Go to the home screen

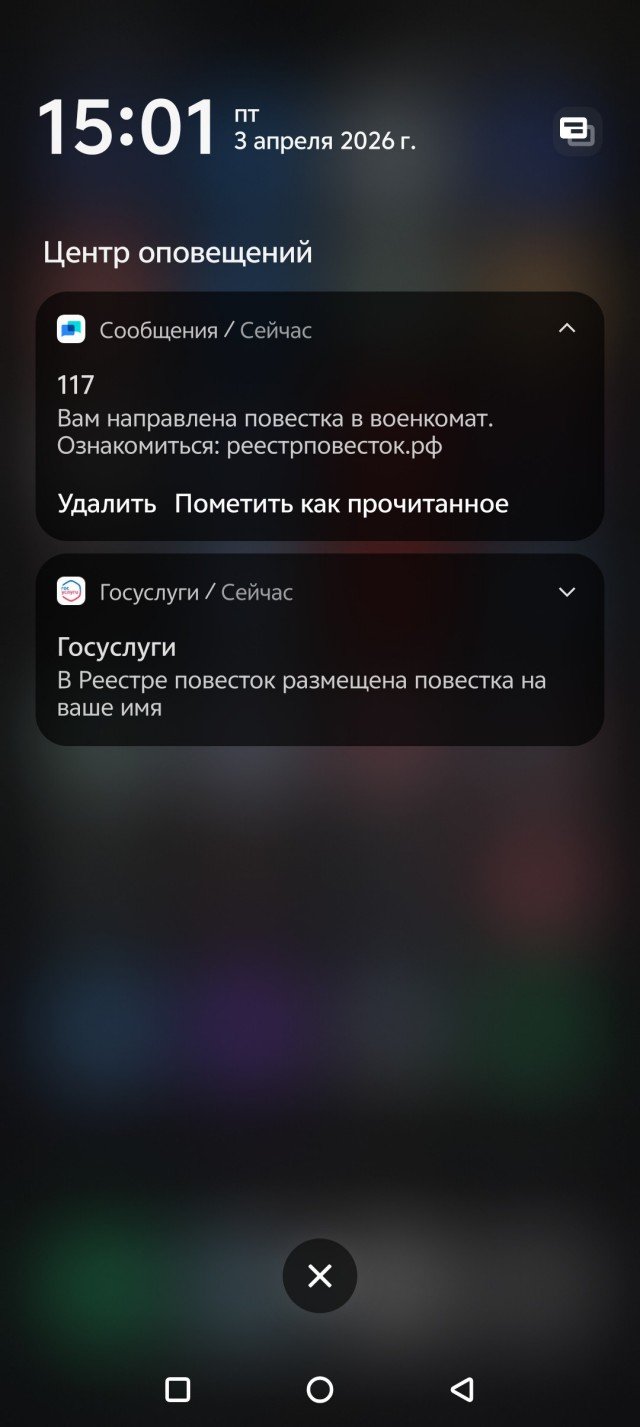pos(320,1389)
